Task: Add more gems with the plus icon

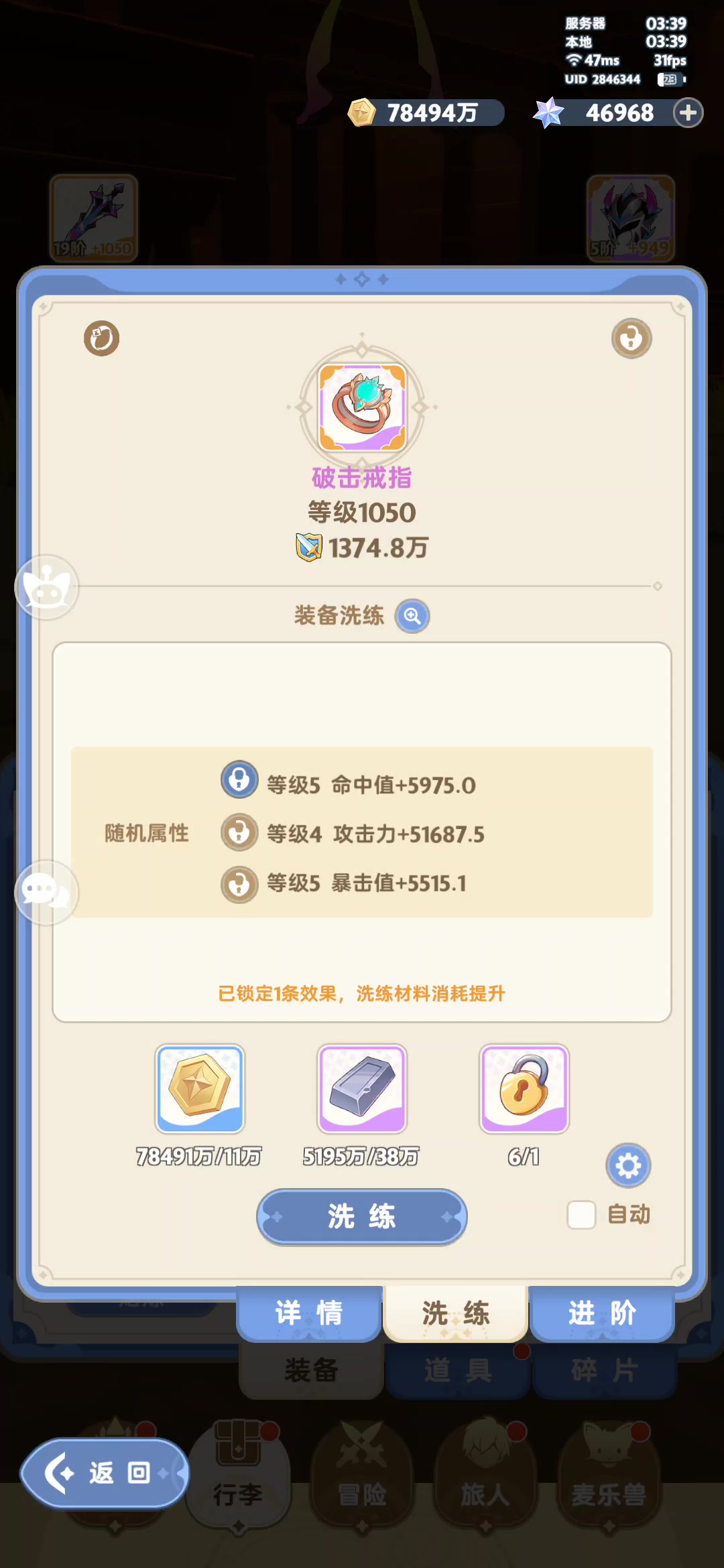Action: tap(688, 113)
